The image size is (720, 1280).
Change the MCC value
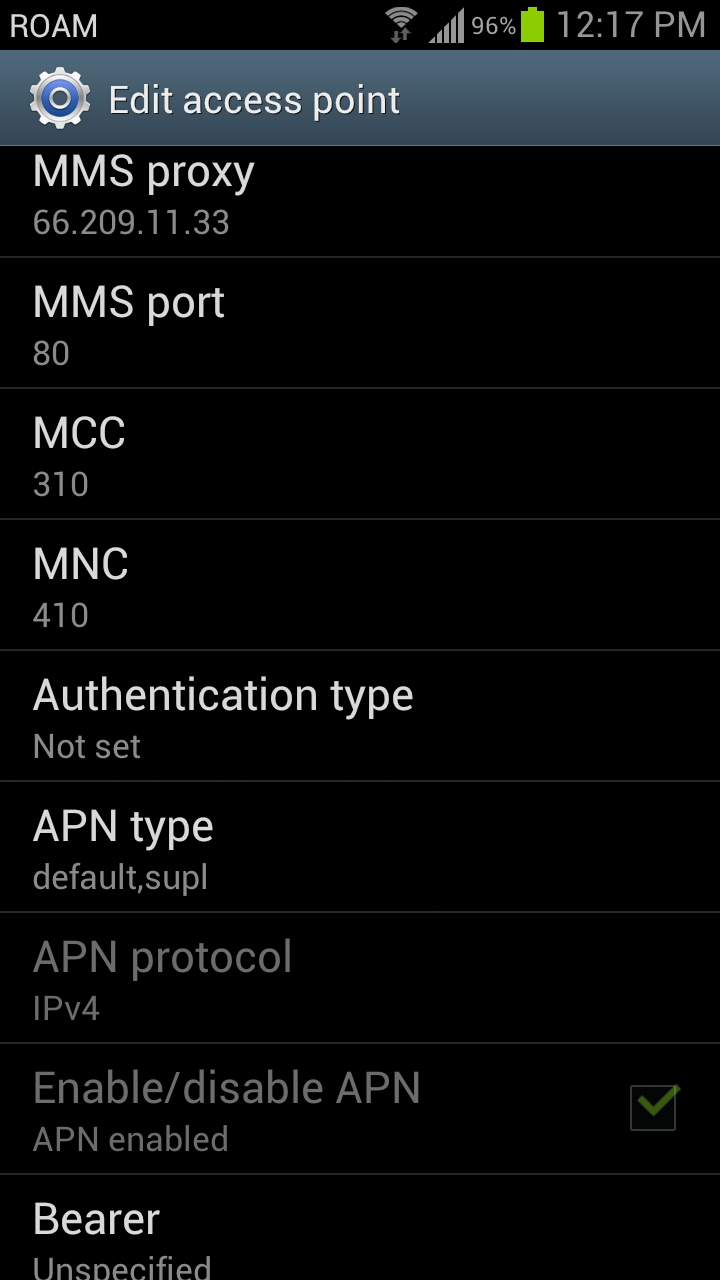pos(360,454)
